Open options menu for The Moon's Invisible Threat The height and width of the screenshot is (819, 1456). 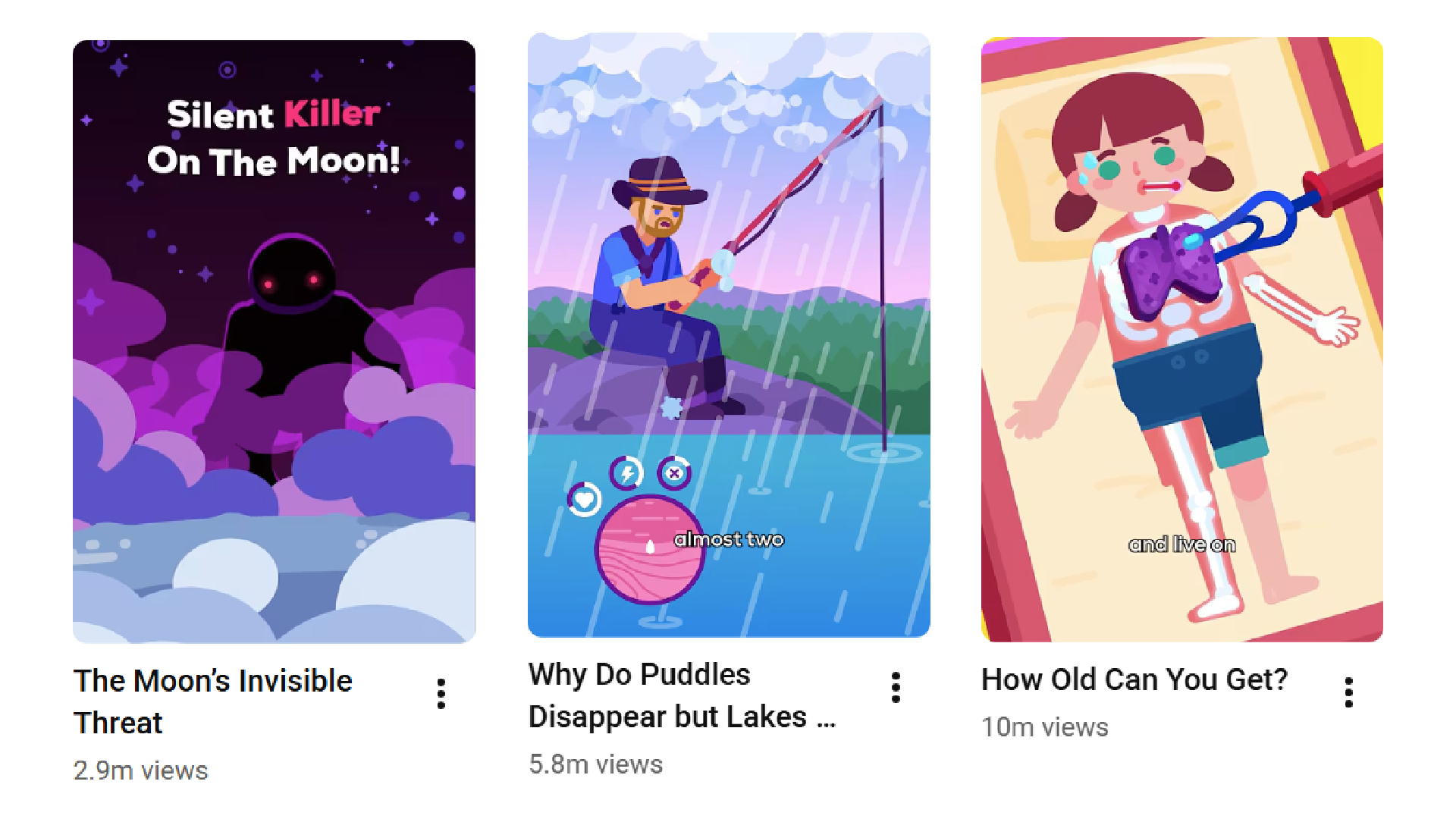(x=441, y=694)
